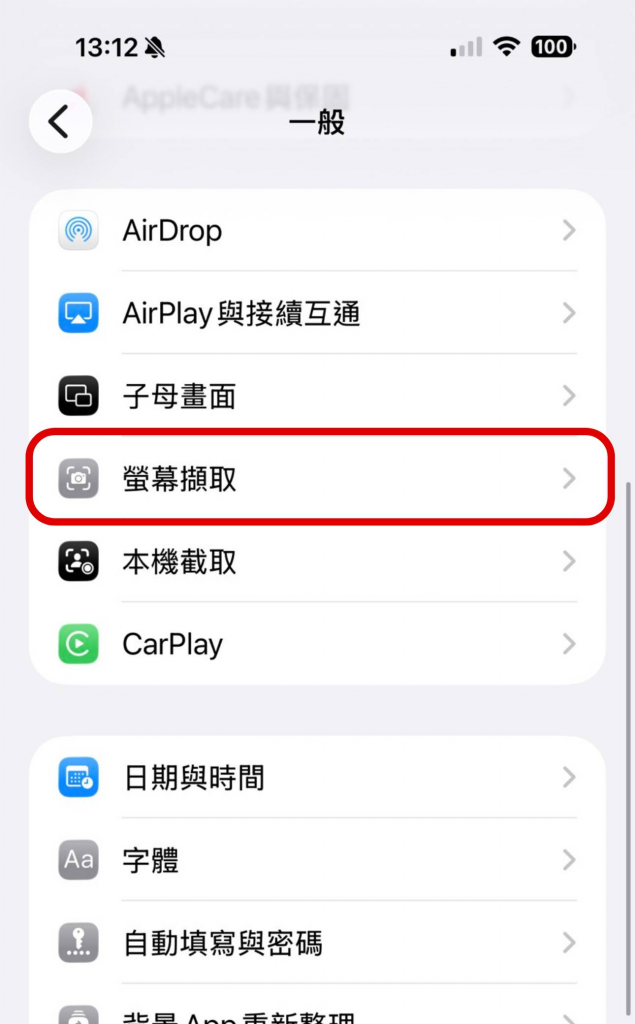Image resolution: width=635 pixels, height=1024 pixels.
Task: Open CarPlay settings
Action: click(316, 644)
